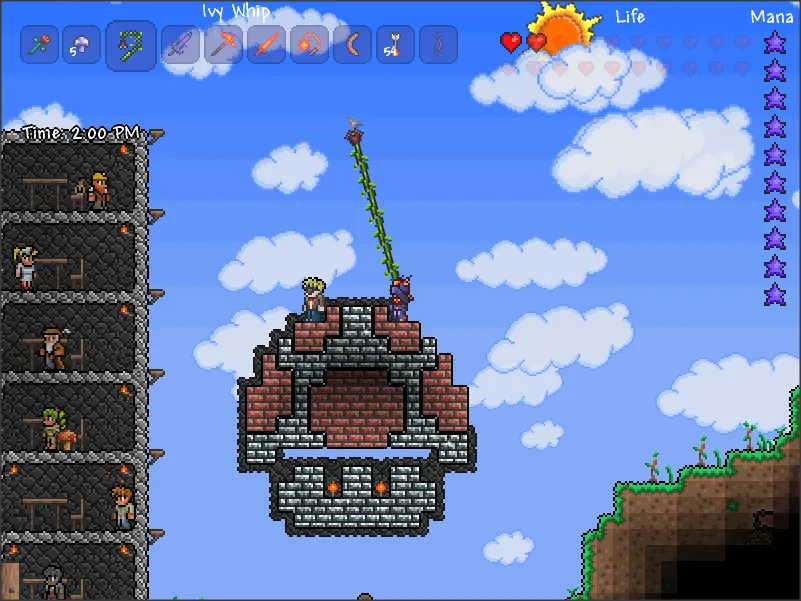Select the mushroom stack of 5
801x601 pixels.
(82, 45)
